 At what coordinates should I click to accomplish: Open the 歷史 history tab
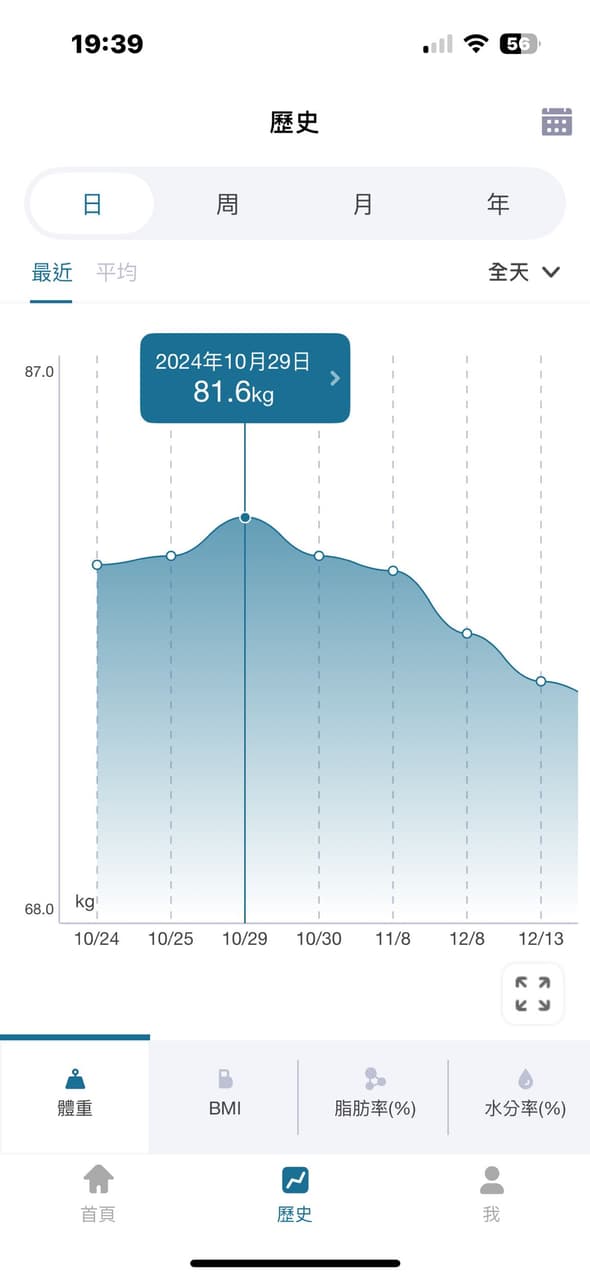point(295,1193)
